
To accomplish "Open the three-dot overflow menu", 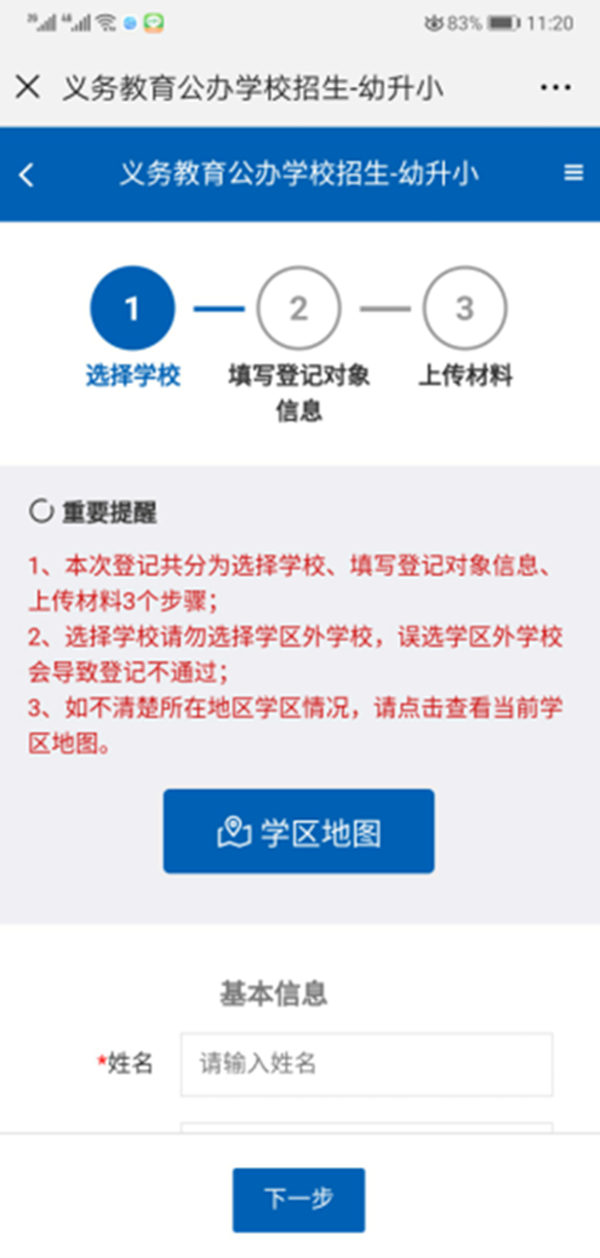I will [555, 88].
